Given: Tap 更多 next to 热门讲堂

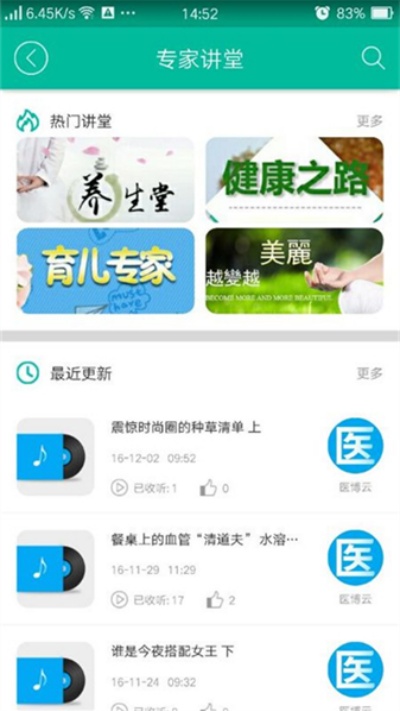Looking at the screenshot, I should (x=370, y=121).
